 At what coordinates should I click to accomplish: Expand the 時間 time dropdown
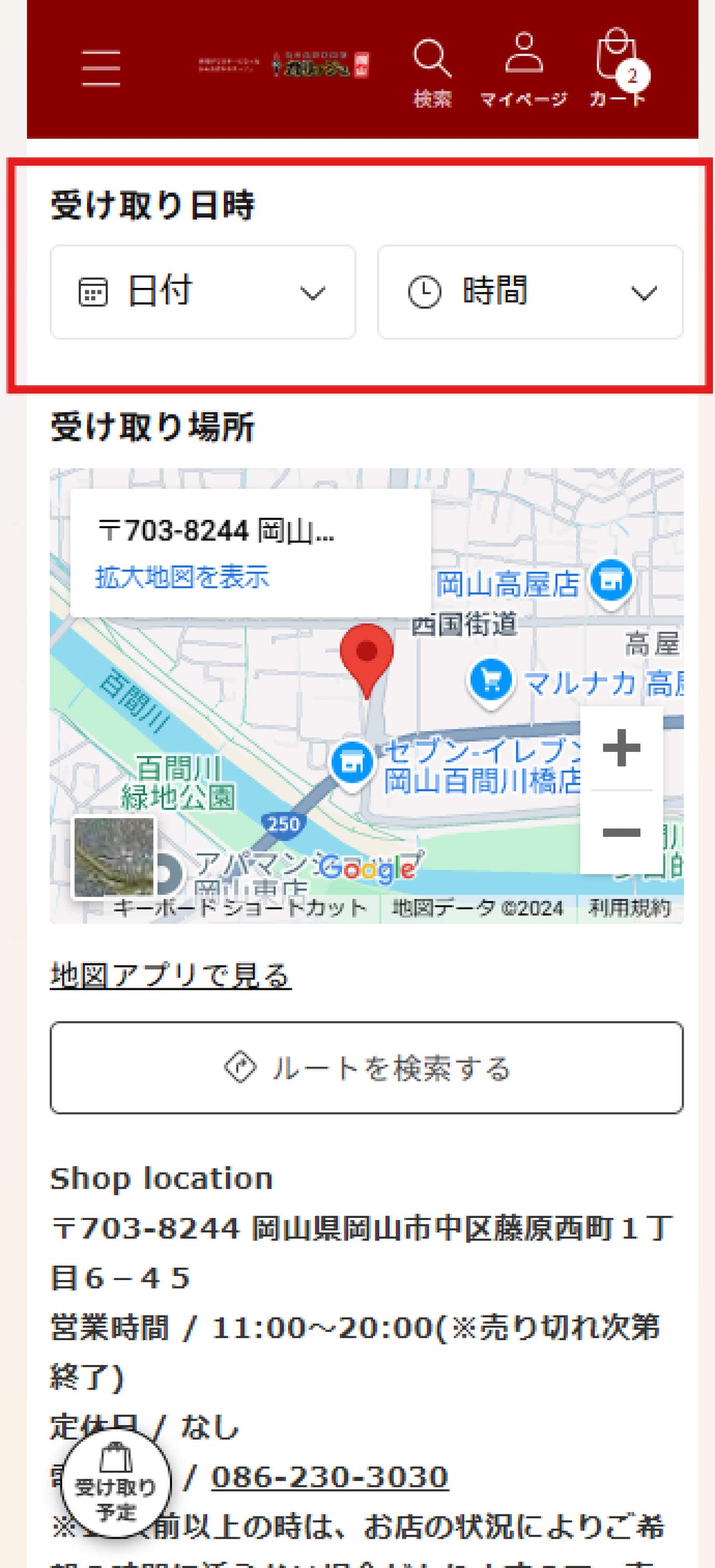coord(530,292)
